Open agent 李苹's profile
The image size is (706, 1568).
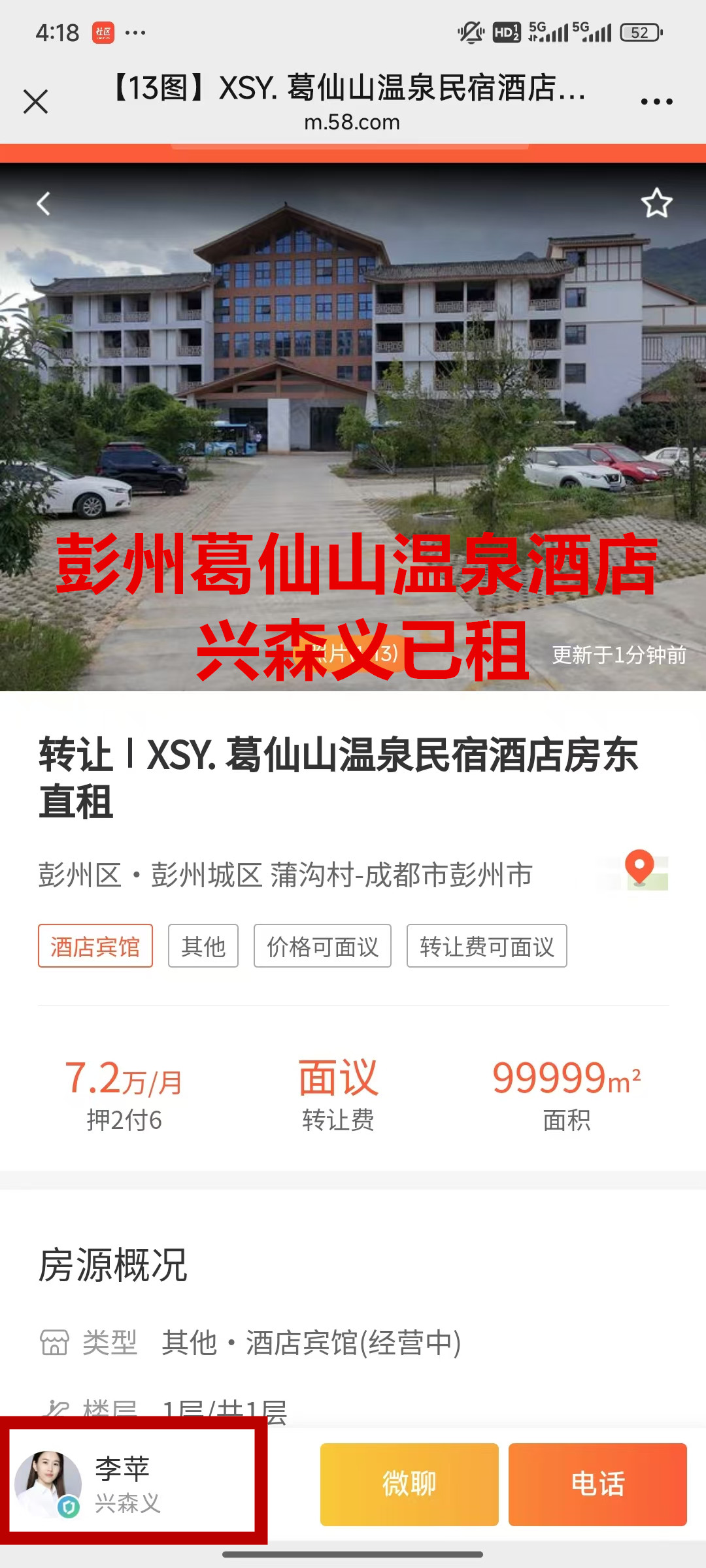pyautogui.click(x=131, y=1484)
